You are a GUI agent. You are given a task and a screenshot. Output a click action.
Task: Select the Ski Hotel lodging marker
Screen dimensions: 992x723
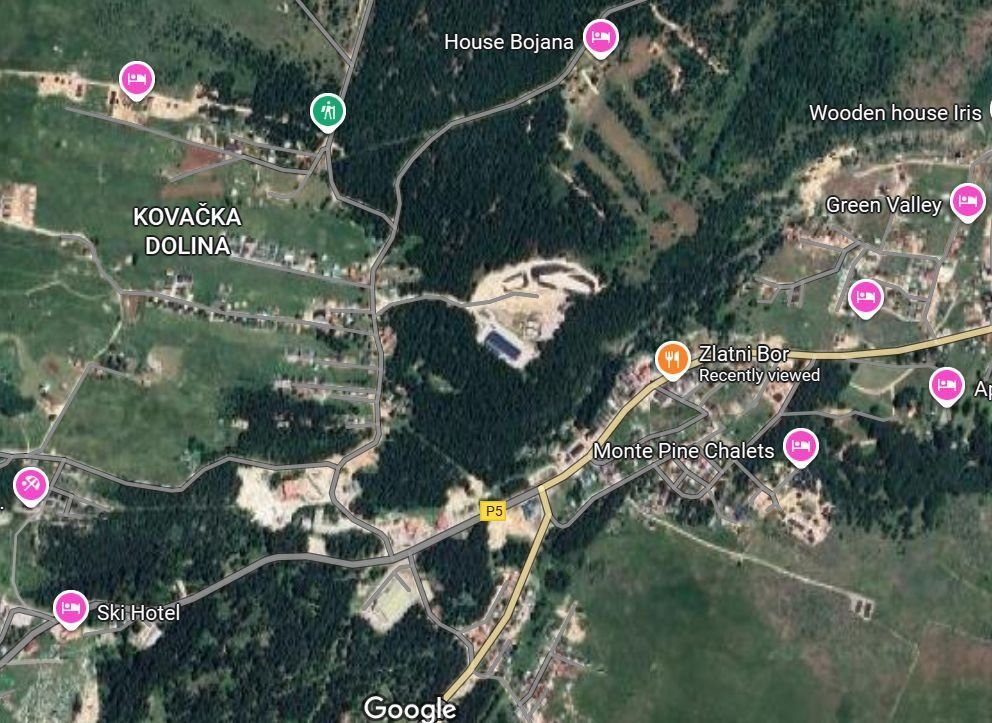(70, 607)
